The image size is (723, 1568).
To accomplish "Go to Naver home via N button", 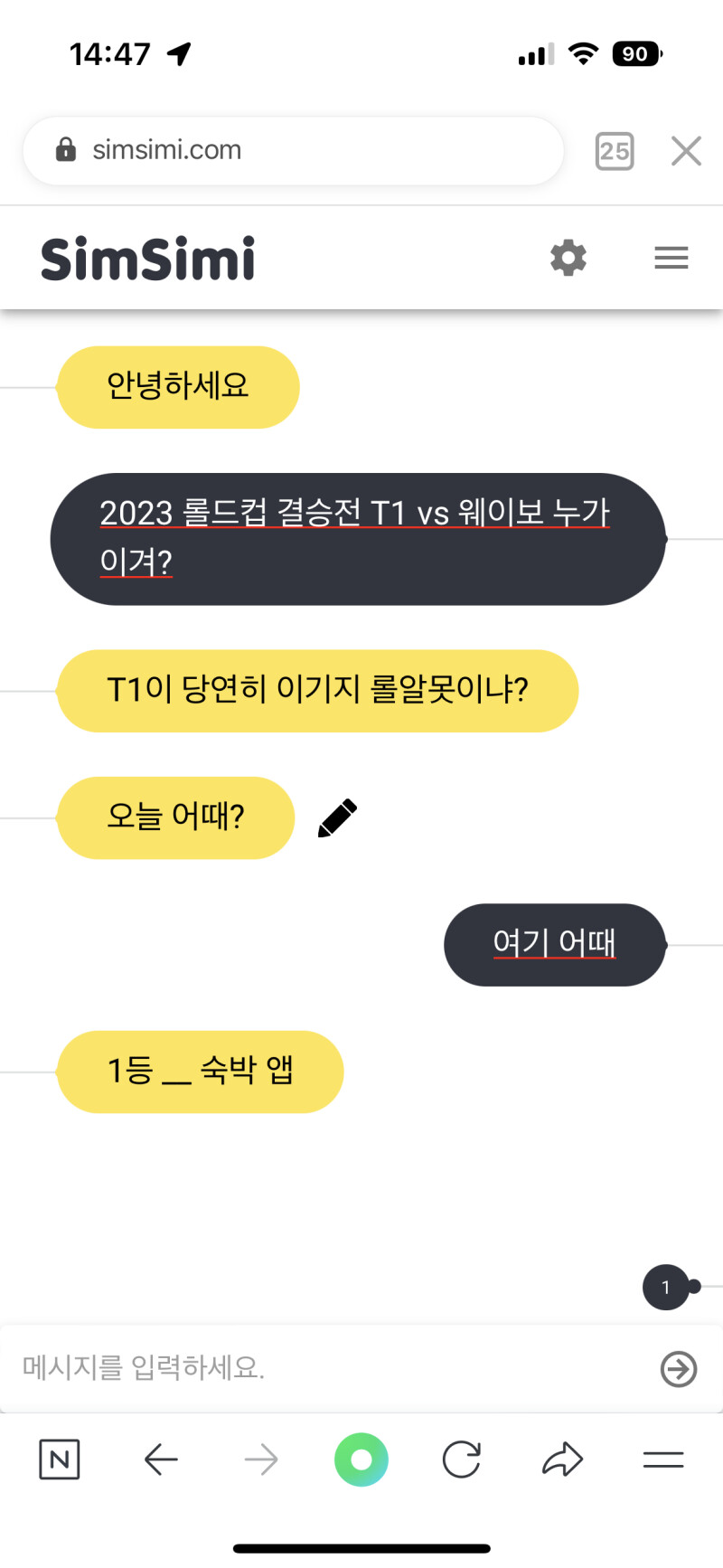I will coord(60,1459).
